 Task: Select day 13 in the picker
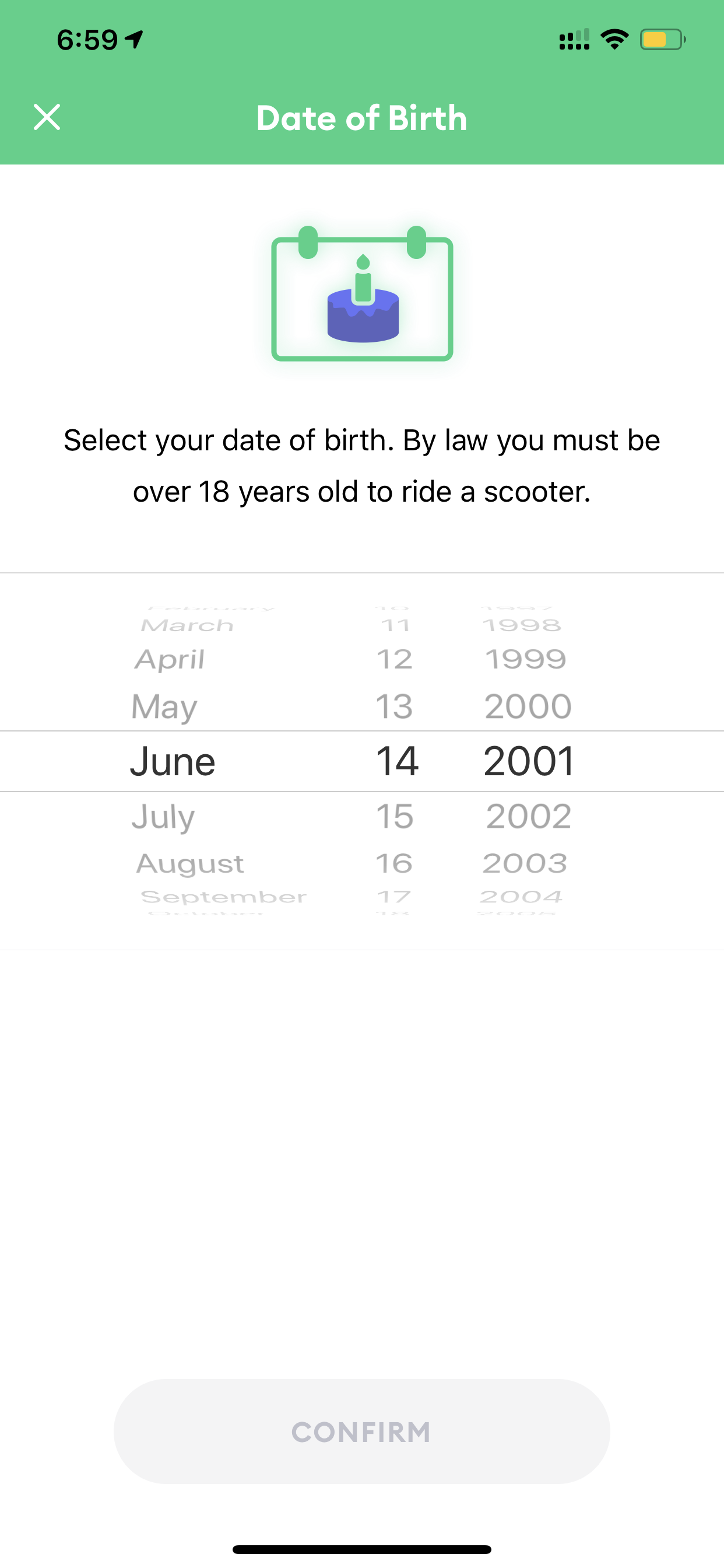(x=394, y=706)
